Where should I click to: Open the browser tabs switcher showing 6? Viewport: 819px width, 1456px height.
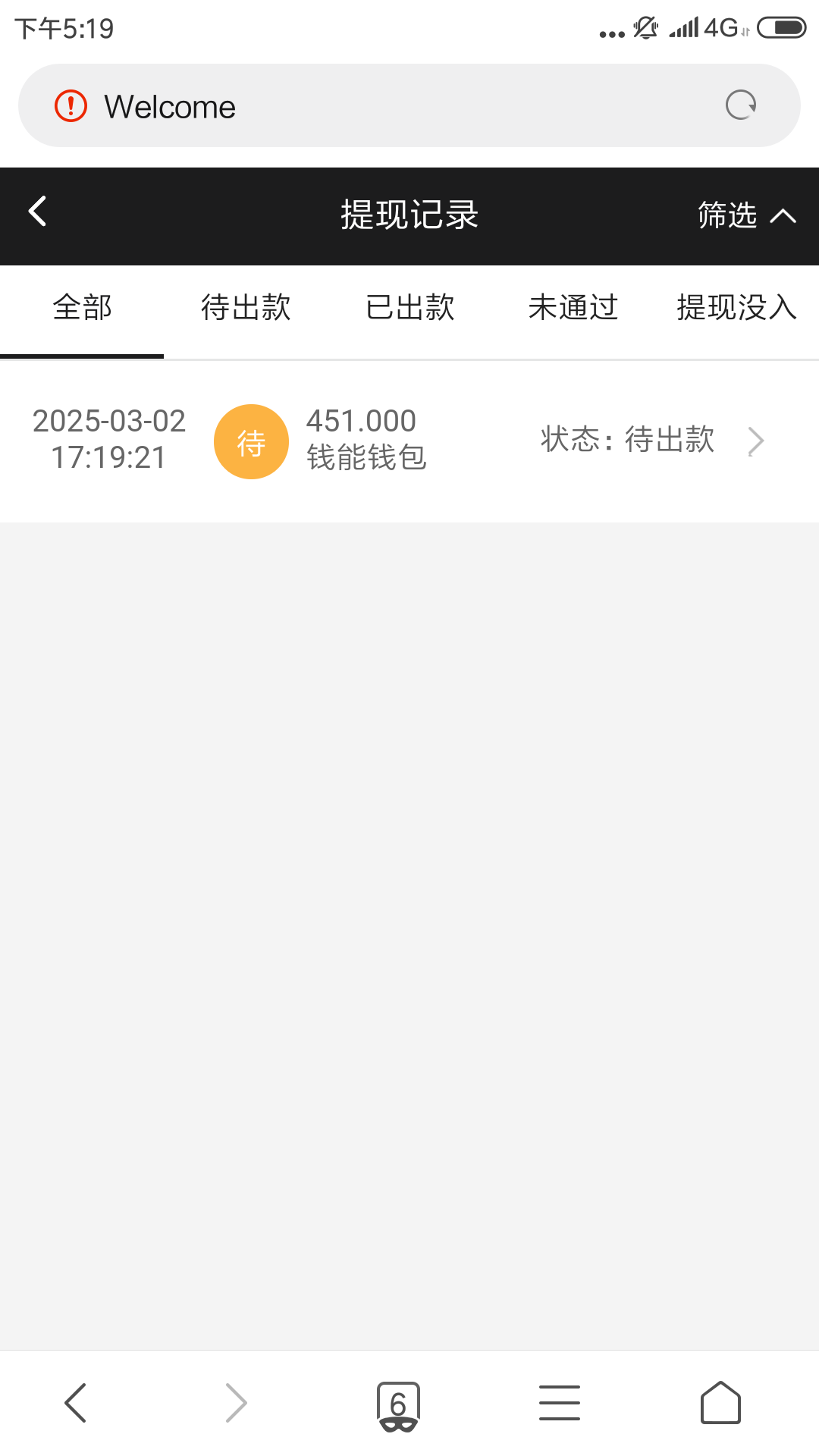[x=398, y=1406]
